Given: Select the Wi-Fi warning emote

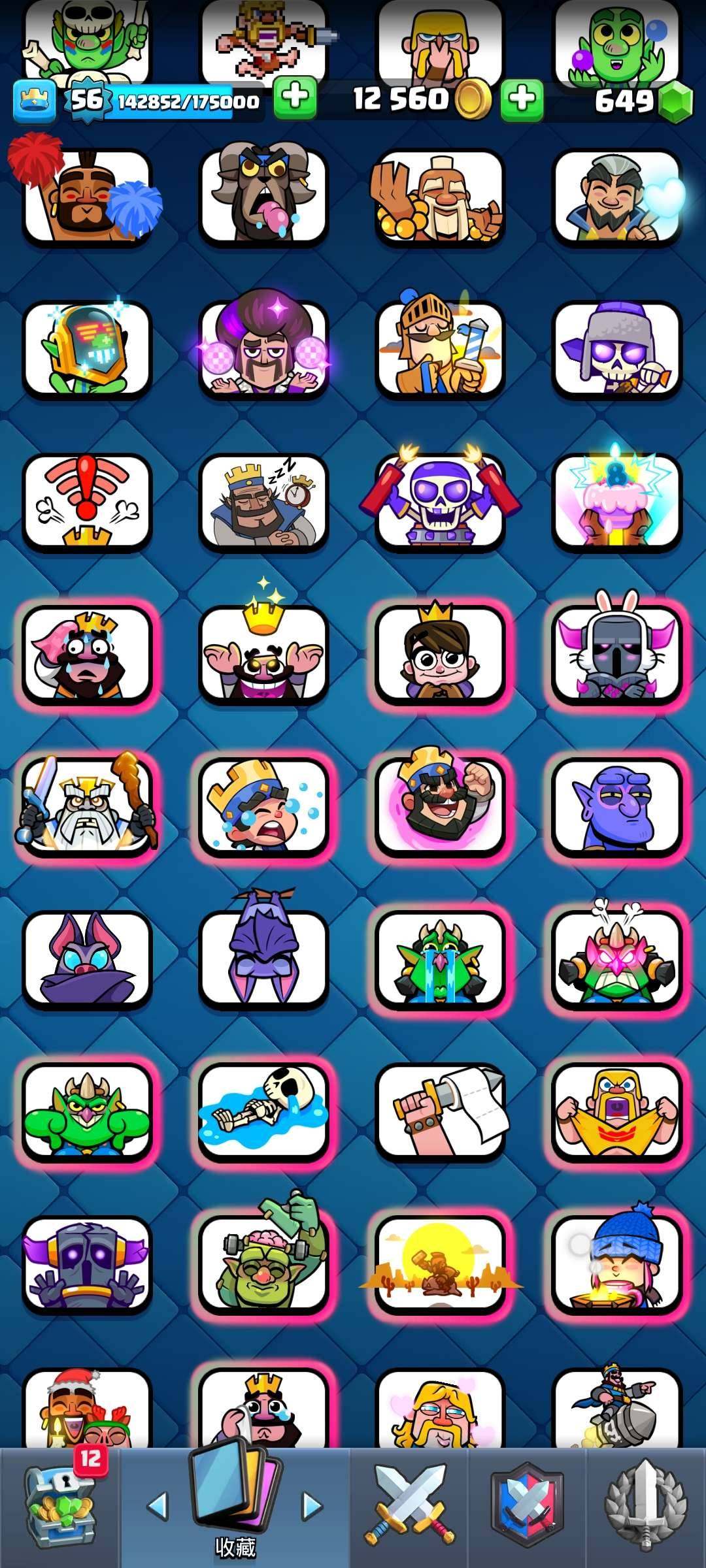Looking at the screenshot, I should (87, 501).
